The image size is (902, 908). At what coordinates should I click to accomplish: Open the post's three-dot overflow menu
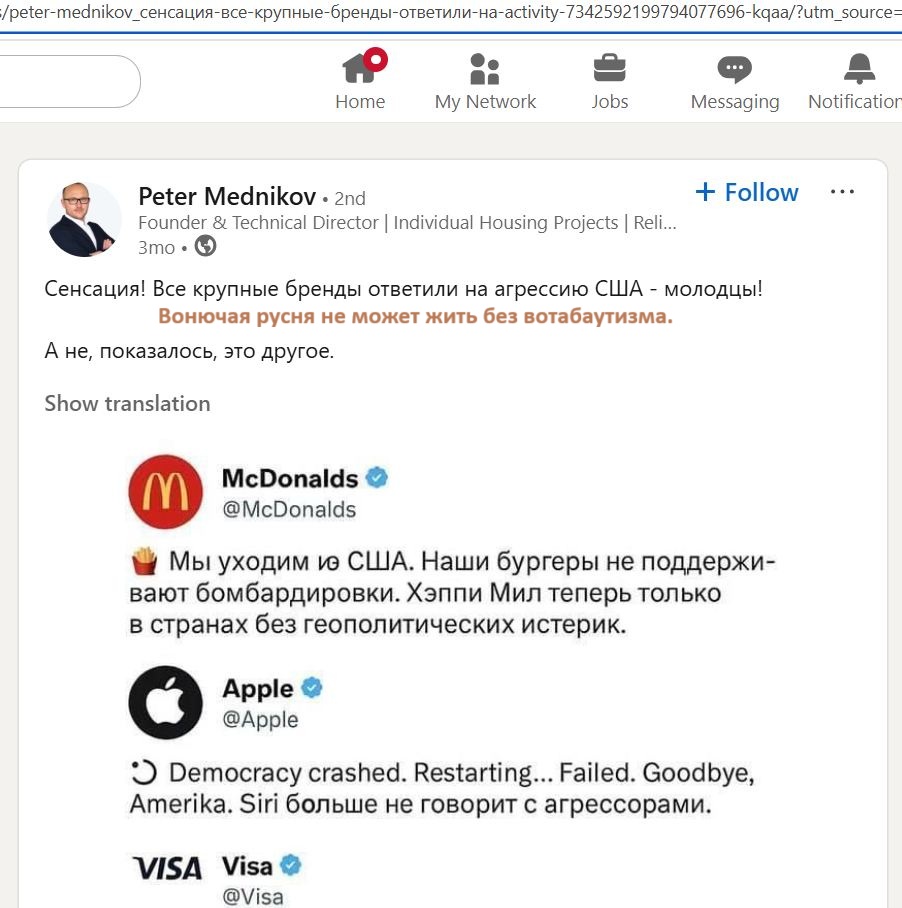click(843, 192)
